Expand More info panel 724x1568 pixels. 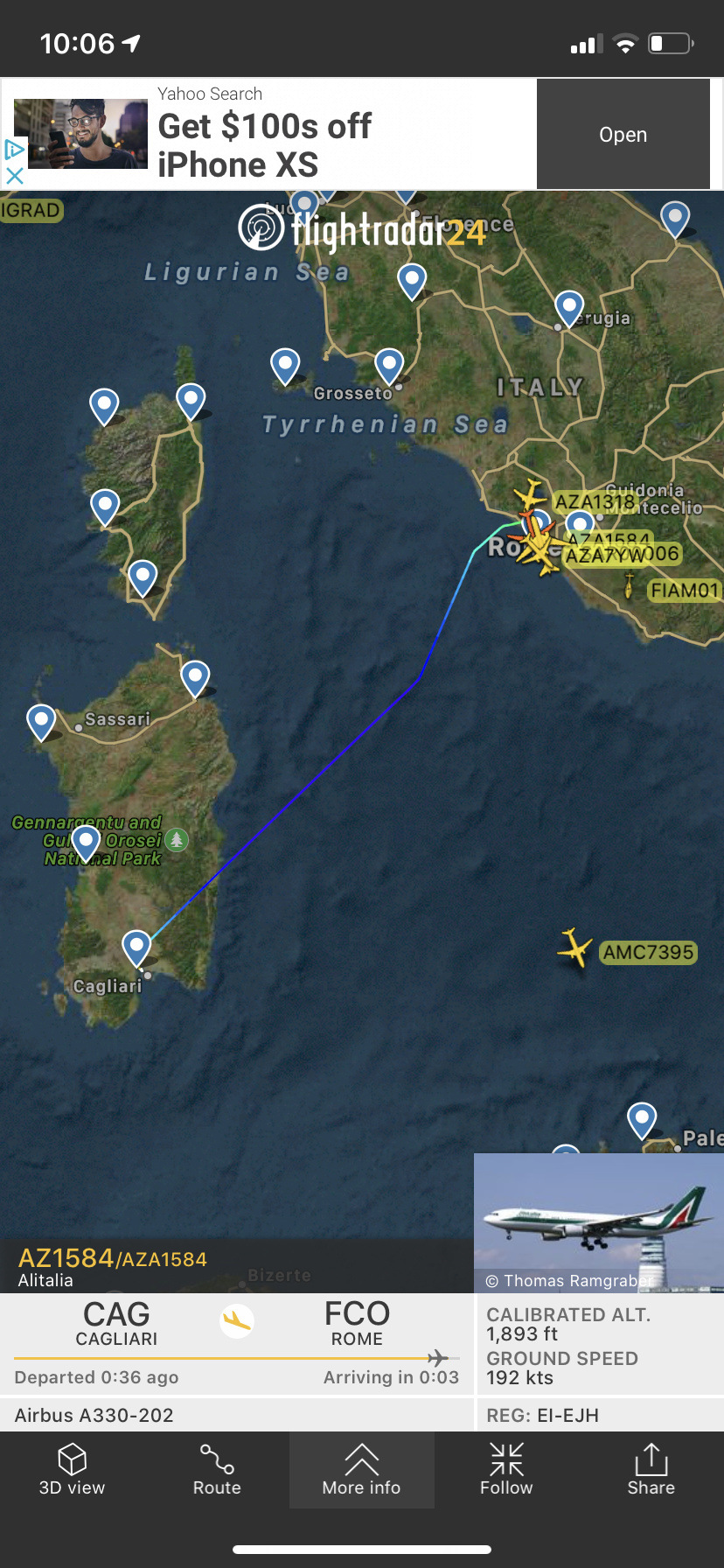(361, 1470)
